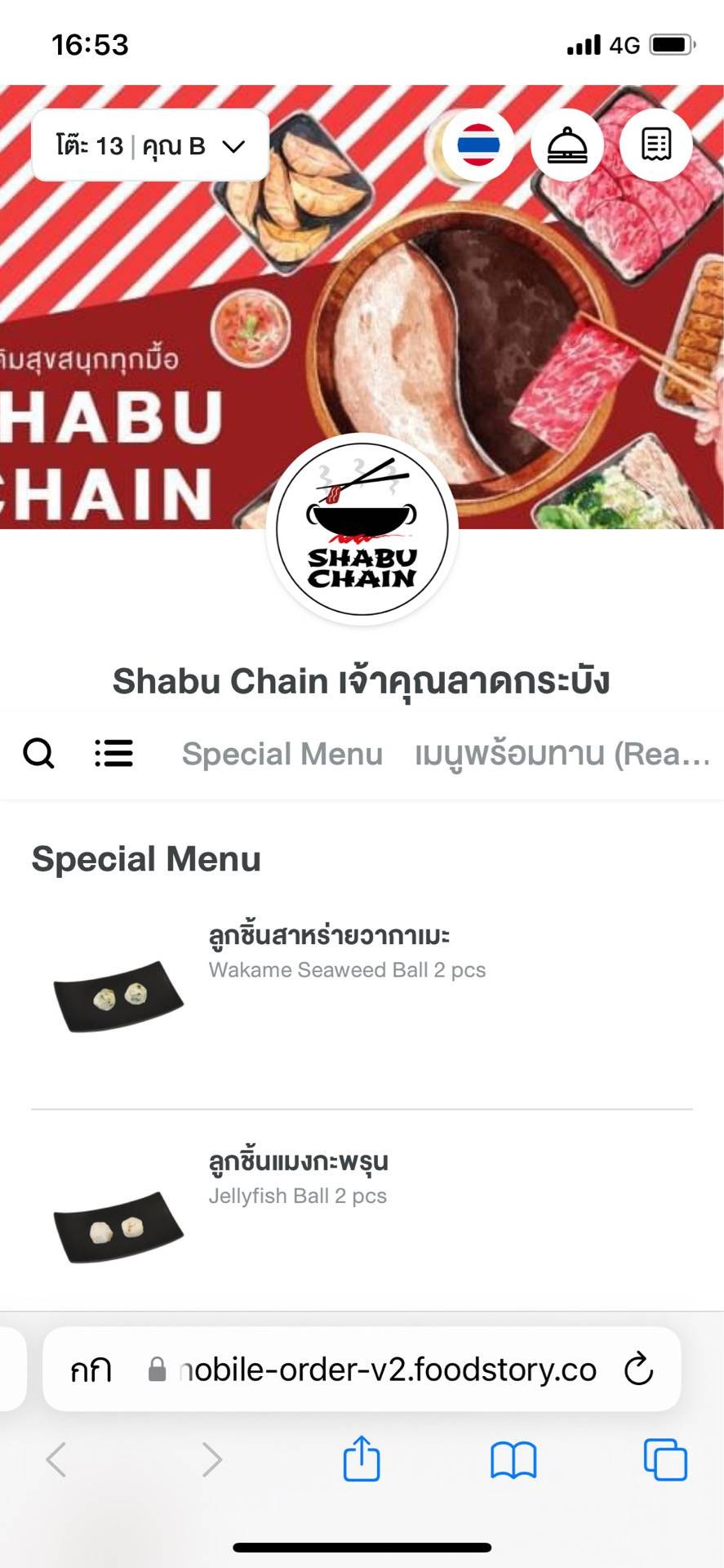Open the Safari tabs overview icon
The height and width of the screenshot is (1568, 724).
pos(664,1462)
